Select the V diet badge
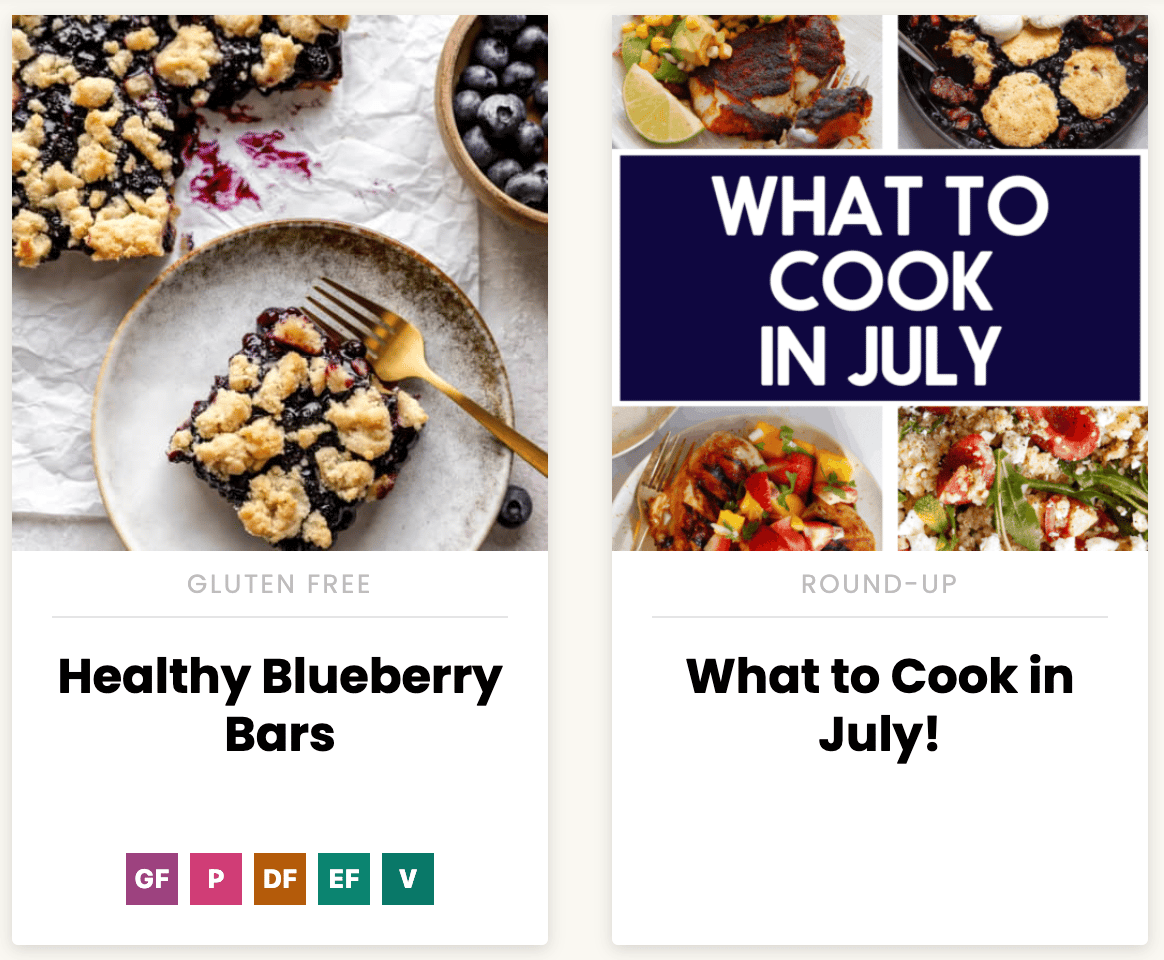The height and width of the screenshot is (960, 1164). [408, 879]
